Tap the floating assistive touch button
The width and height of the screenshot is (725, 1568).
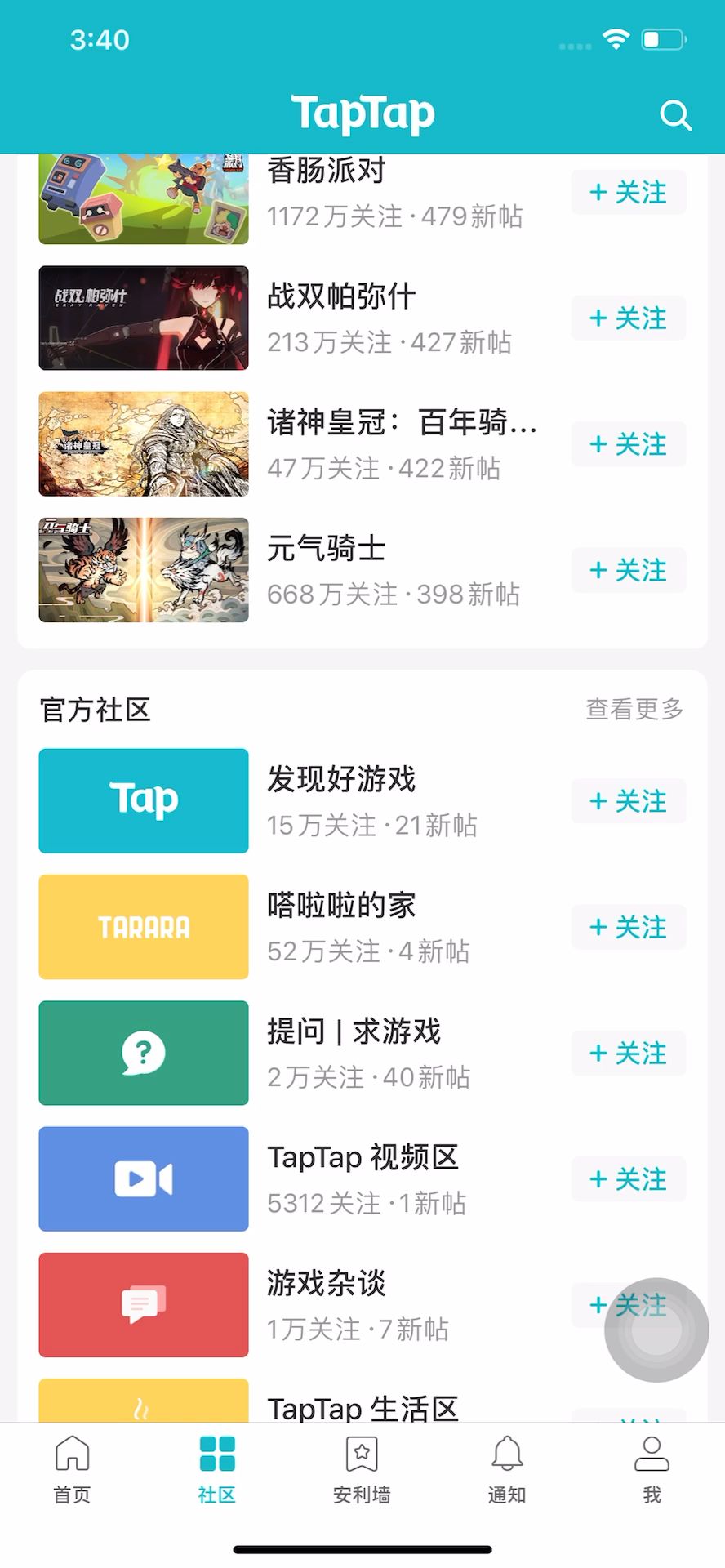tap(656, 1330)
